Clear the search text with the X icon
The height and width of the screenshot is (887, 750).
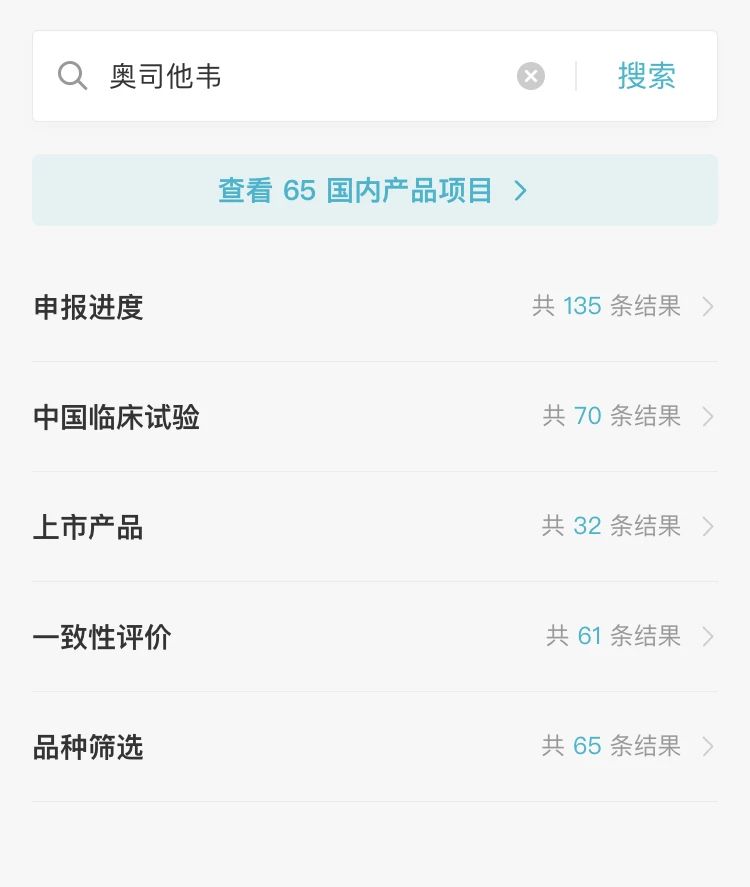tap(531, 76)
